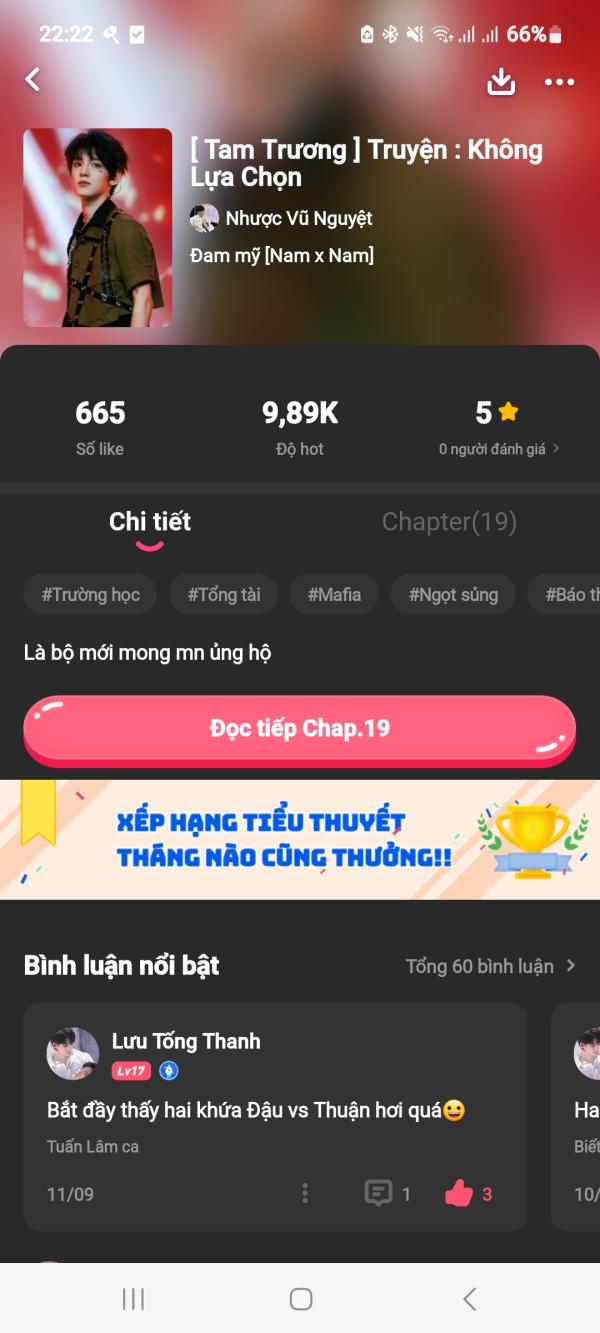Reply to Lưu Tống Thanh's comment
This screenshot has width=600, height=1333.
379,1193
